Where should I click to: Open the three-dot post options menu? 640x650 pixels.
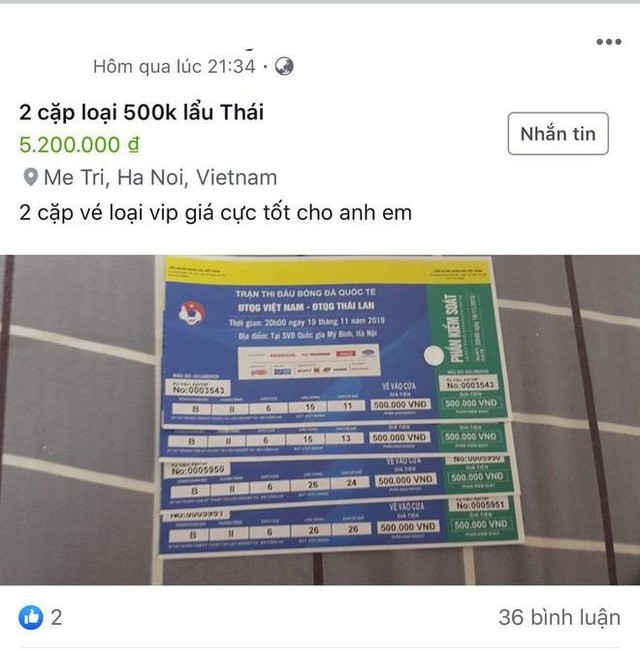pyautogui.click(x=608, y=42)
